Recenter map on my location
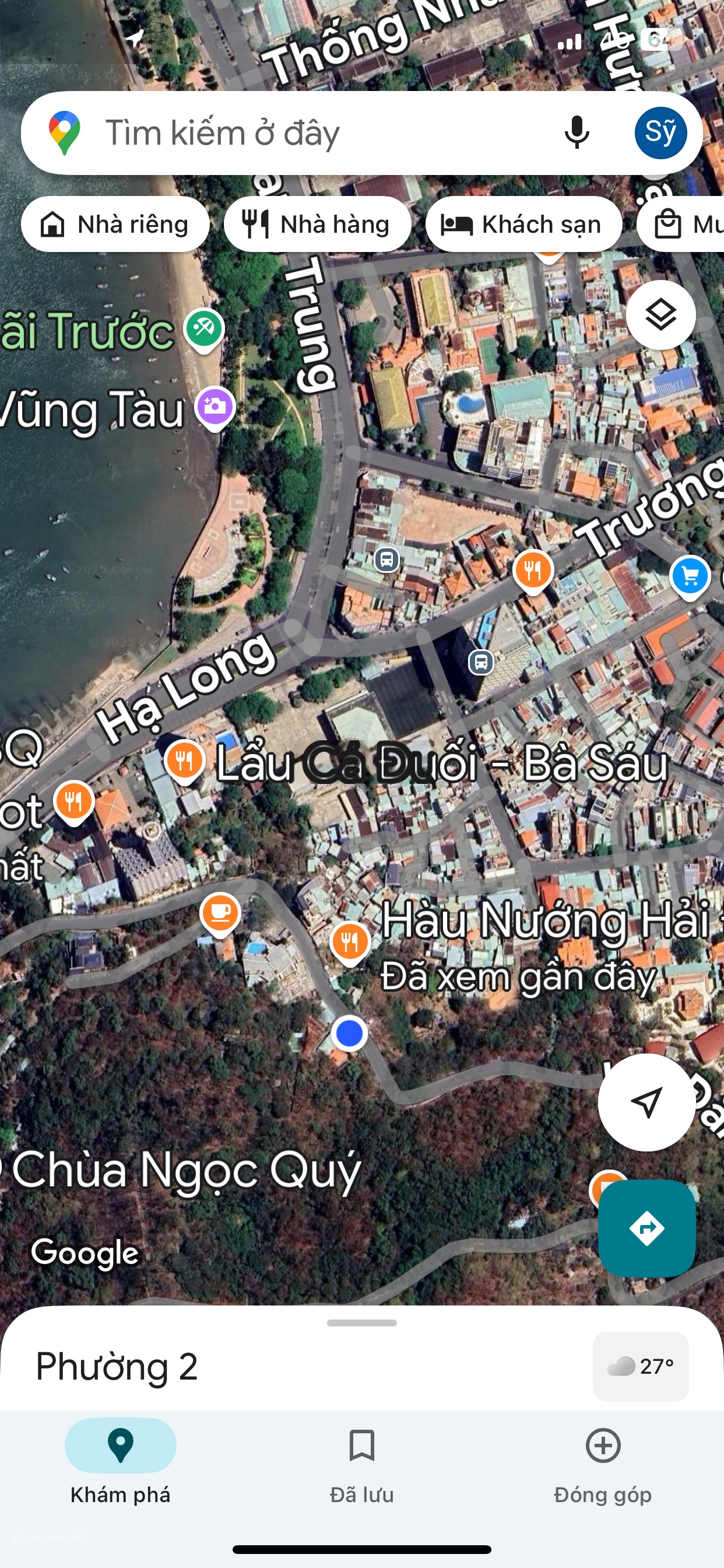 click(646, 1102)
